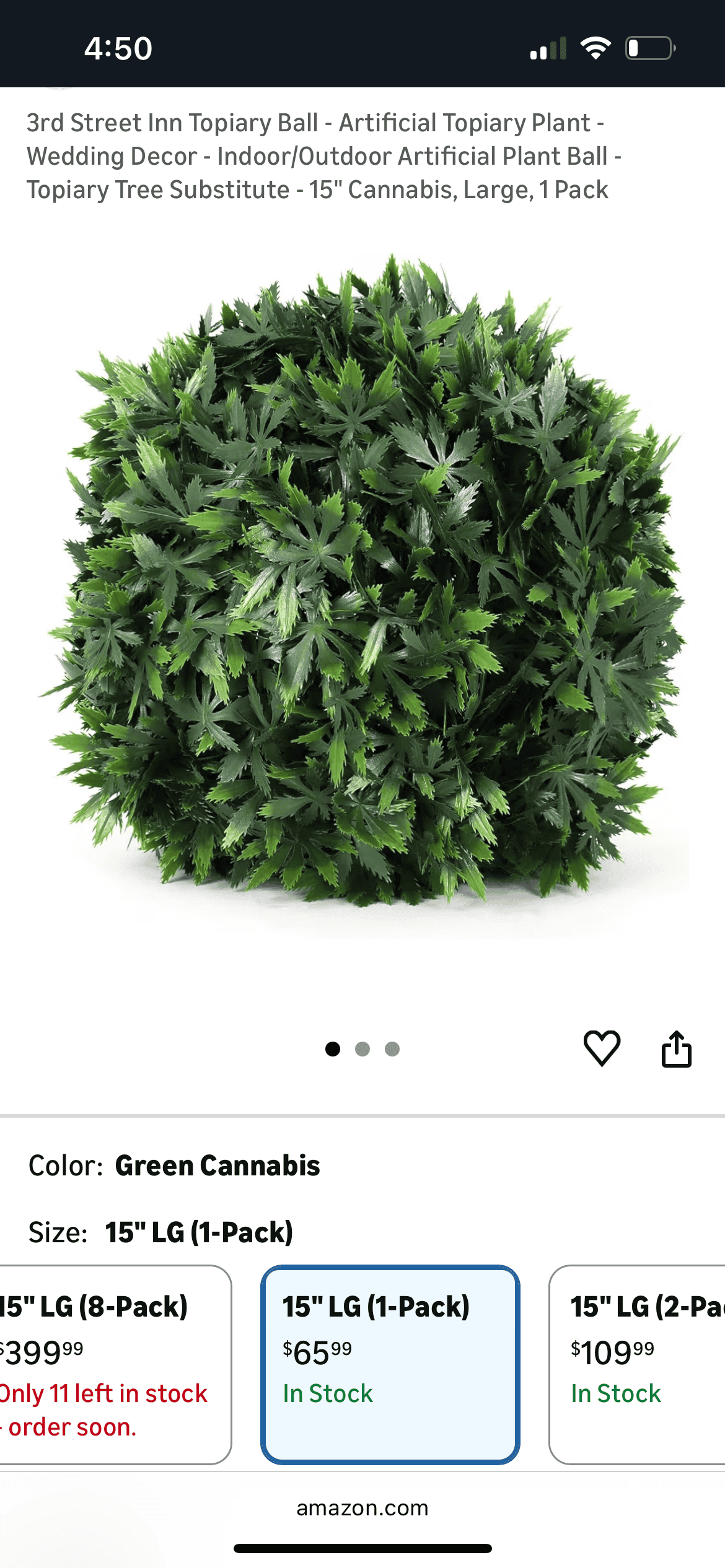Share this product listing
The height and width of the screenshot is (1568, 725).
coord(676,1048)
